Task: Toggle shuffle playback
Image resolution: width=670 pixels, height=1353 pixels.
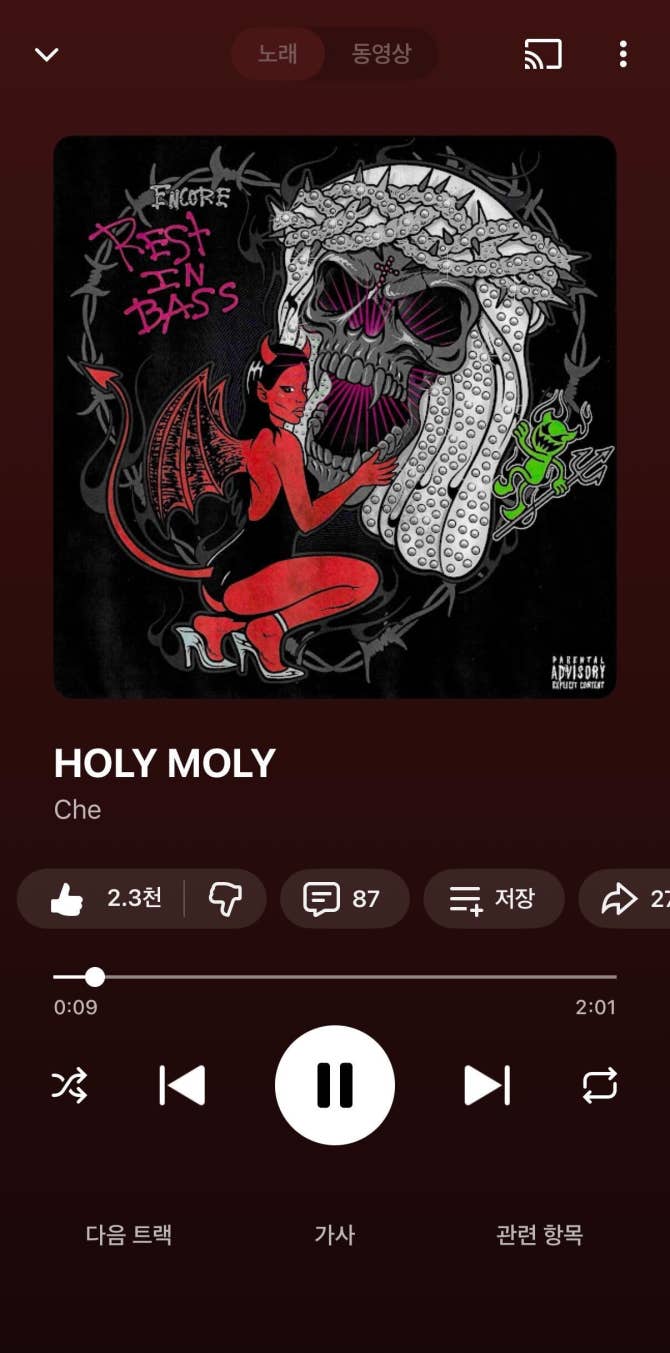Action: pyautogui.click(x=69, y=1085)
